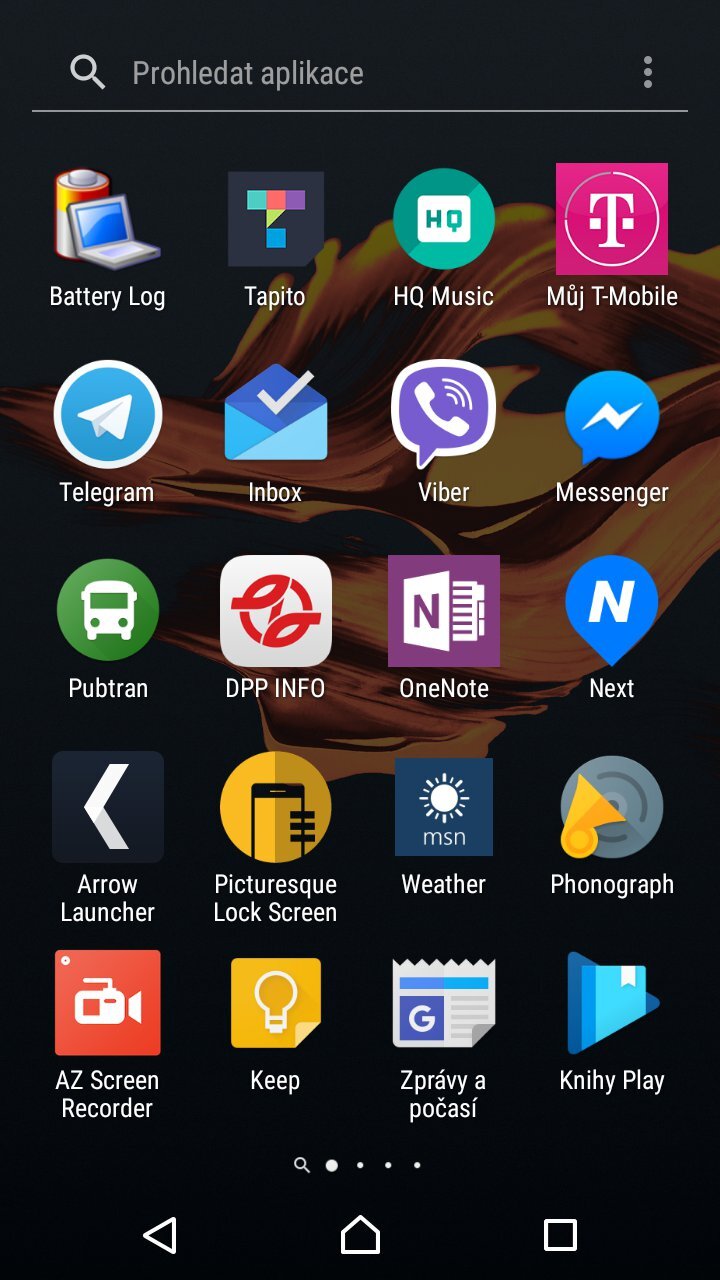Screen dimensions: 720x1280
Task: Open OneNote
Action: [443, 610]
